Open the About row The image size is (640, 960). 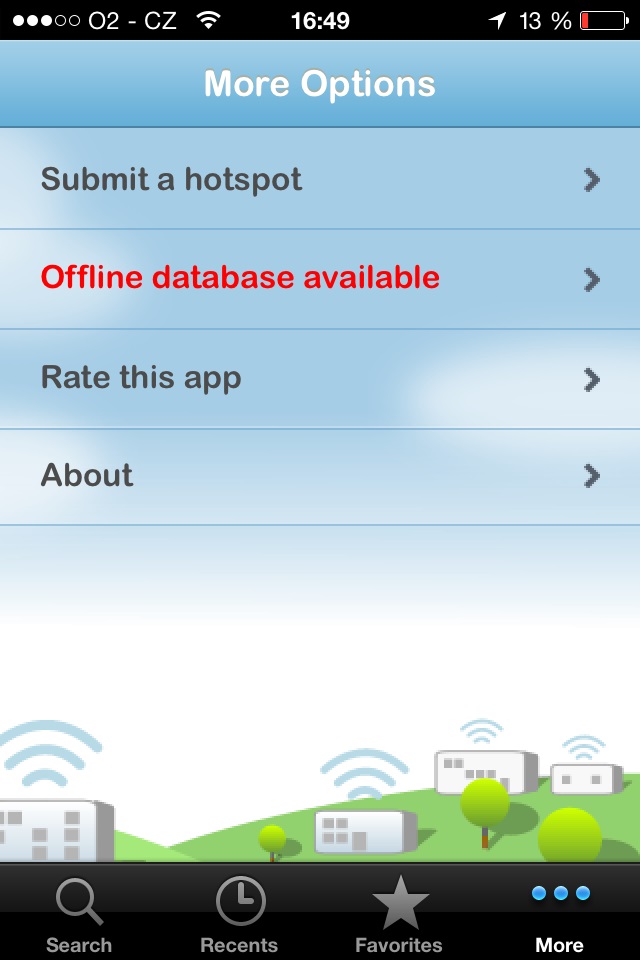click(320, 476)
